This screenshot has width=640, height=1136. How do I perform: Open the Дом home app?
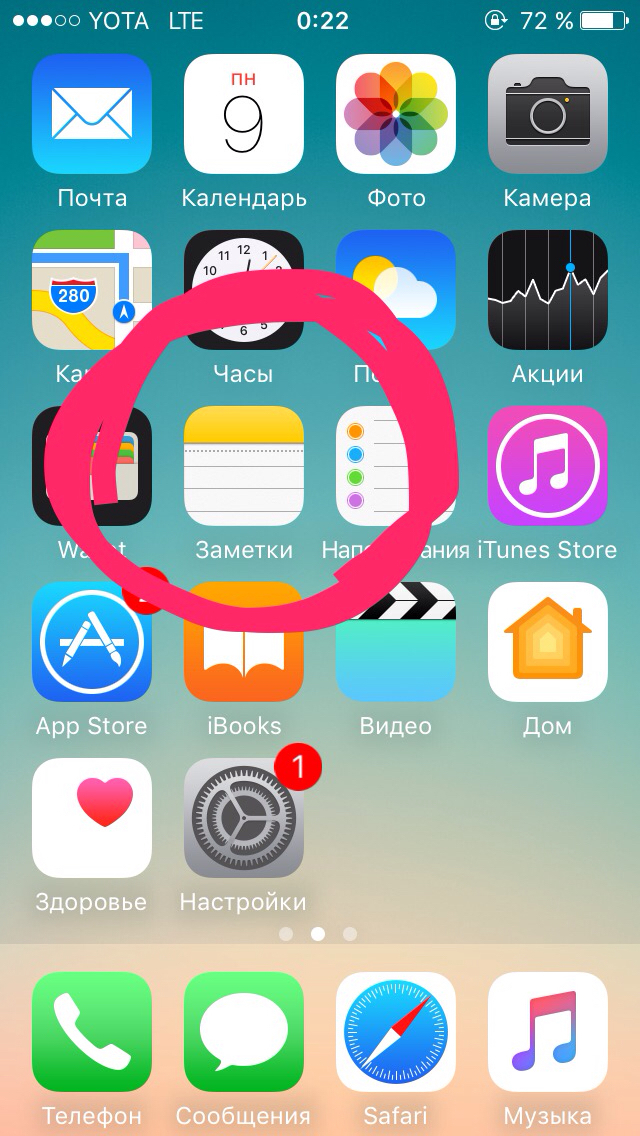548,642
